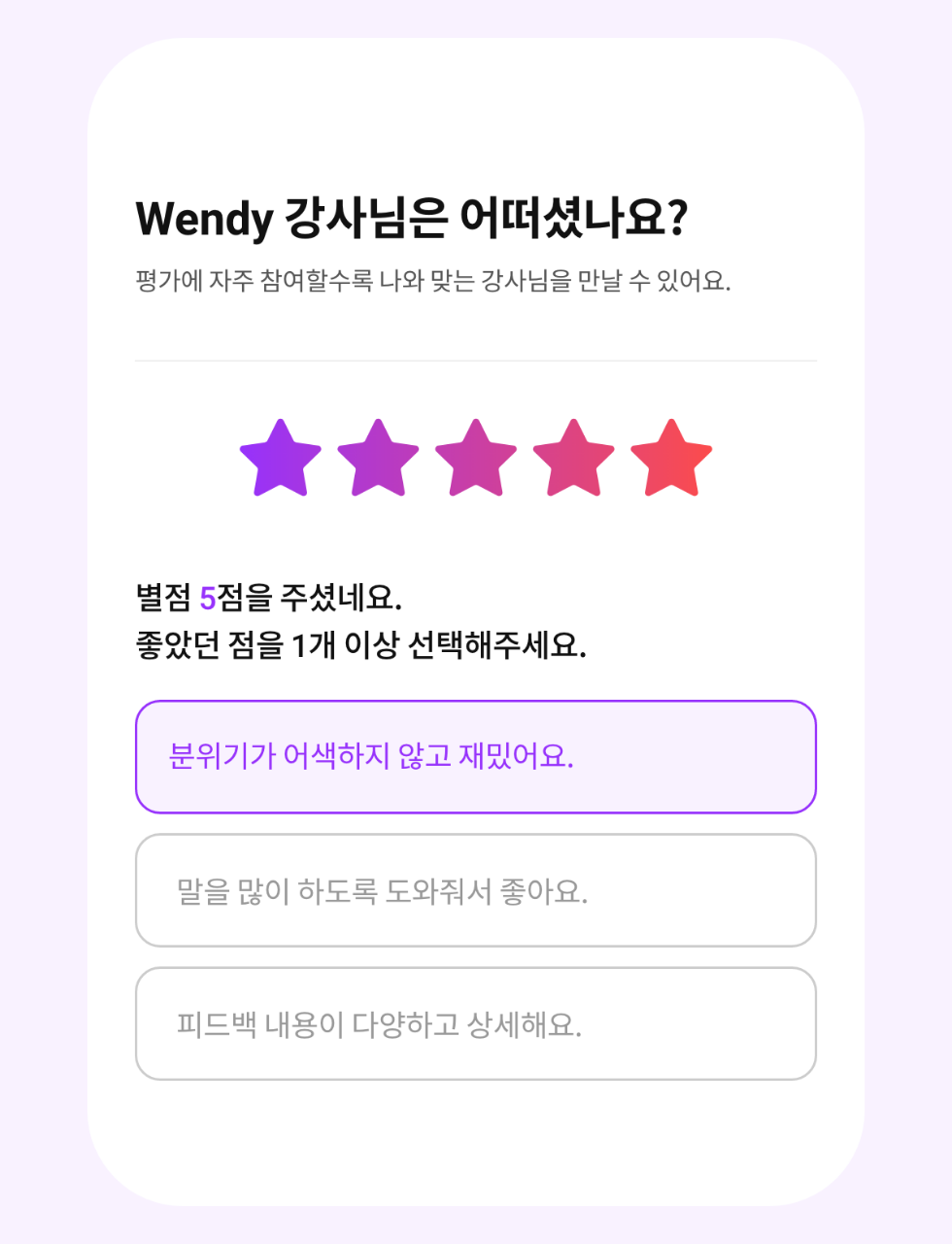Set rating to two stars
The image size is (952, 1244).
[378, 459]
